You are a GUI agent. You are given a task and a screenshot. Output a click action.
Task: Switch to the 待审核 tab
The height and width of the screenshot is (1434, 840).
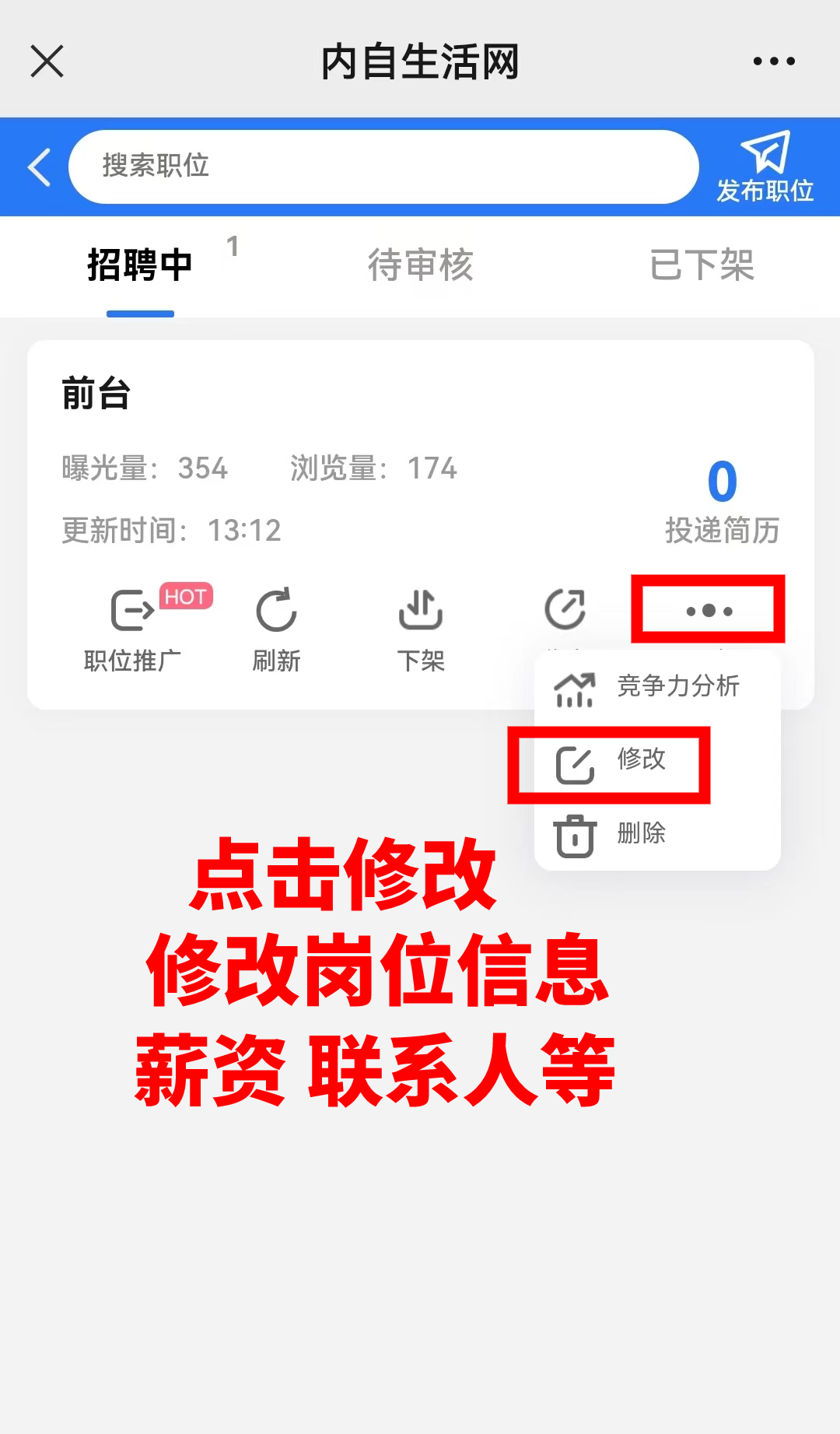tap(420, 265)
